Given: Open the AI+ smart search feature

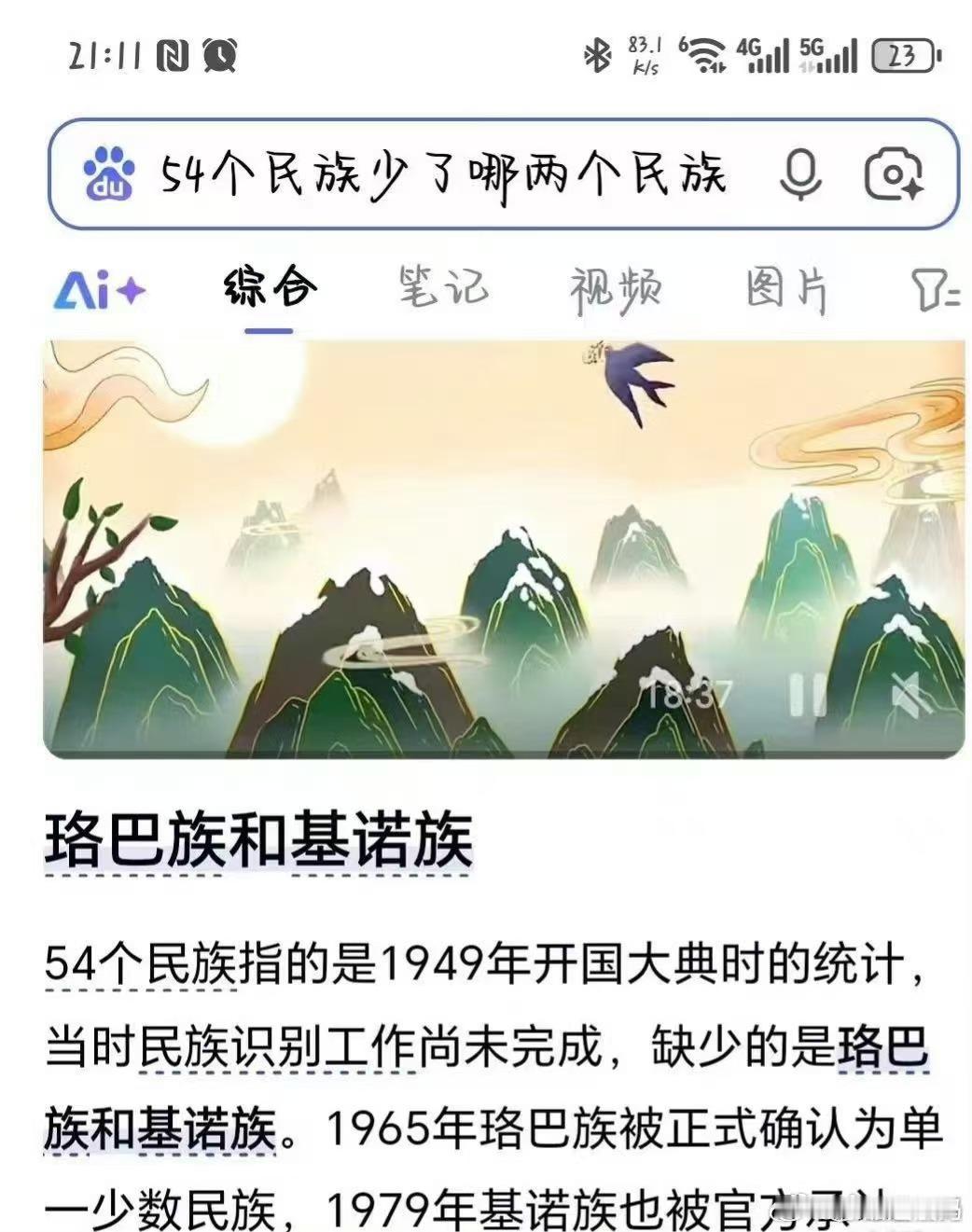Looking at the screenshot, I should pos(98,289).
